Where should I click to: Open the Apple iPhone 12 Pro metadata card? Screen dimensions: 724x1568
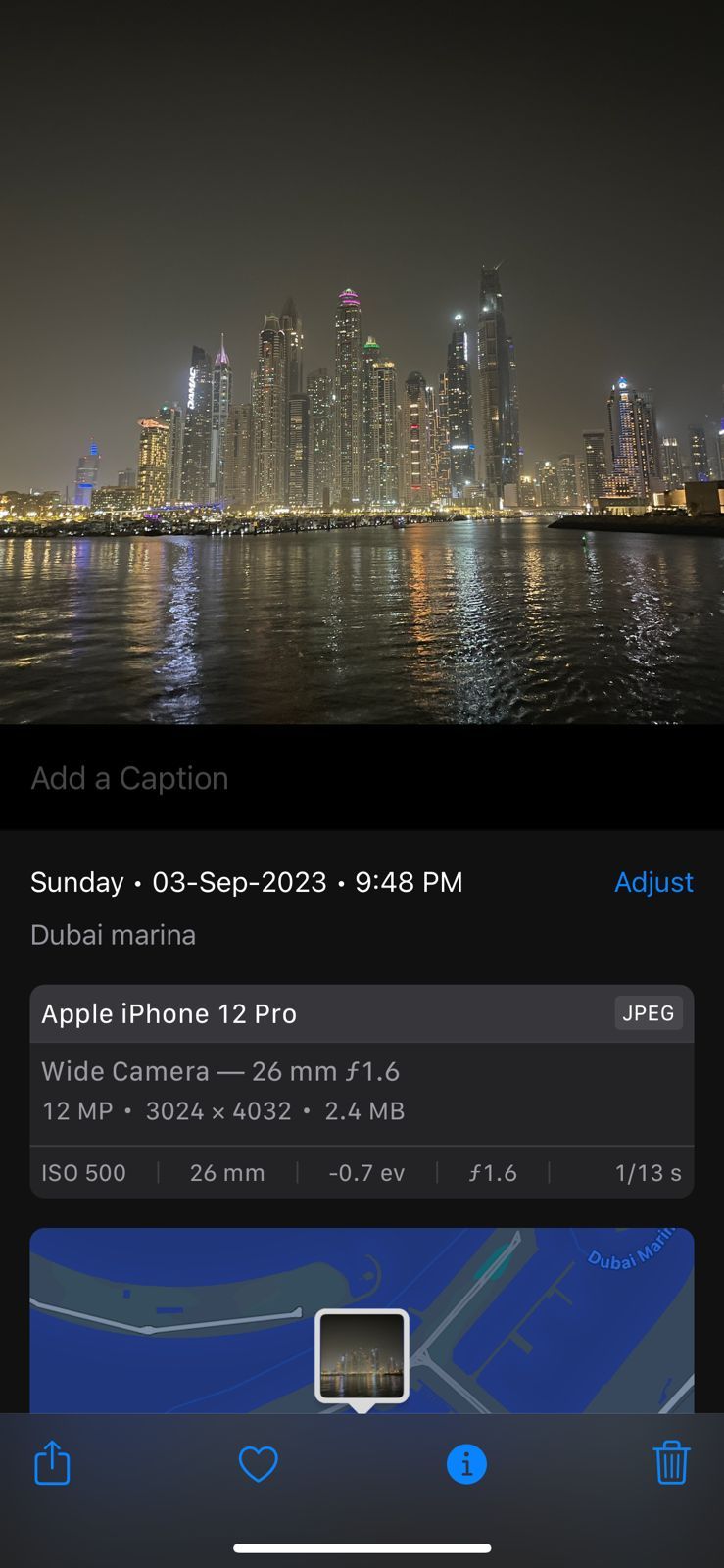(x=169, y=1013)
